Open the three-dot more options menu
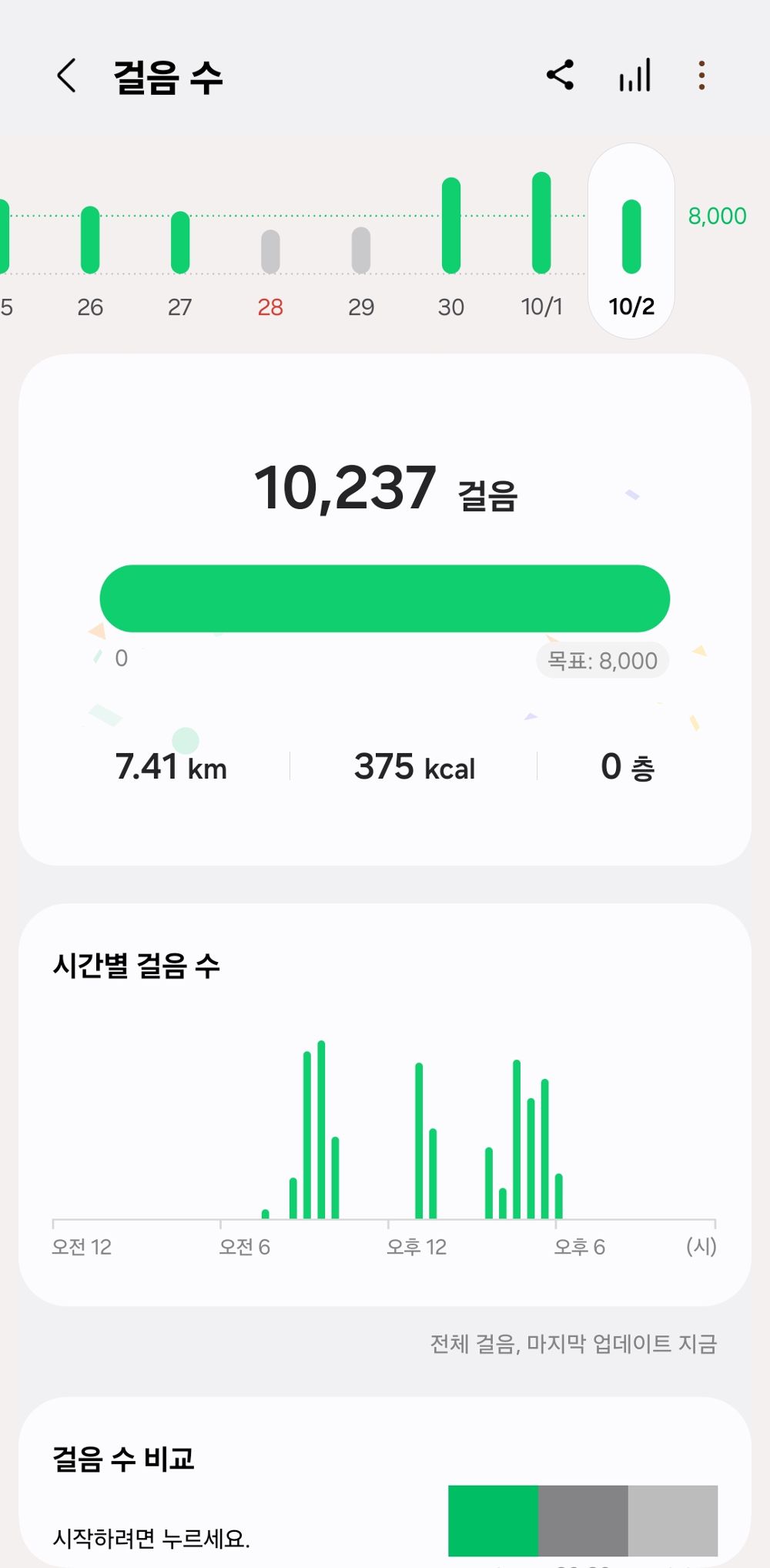770x1568 pixels. coord(701,75)
